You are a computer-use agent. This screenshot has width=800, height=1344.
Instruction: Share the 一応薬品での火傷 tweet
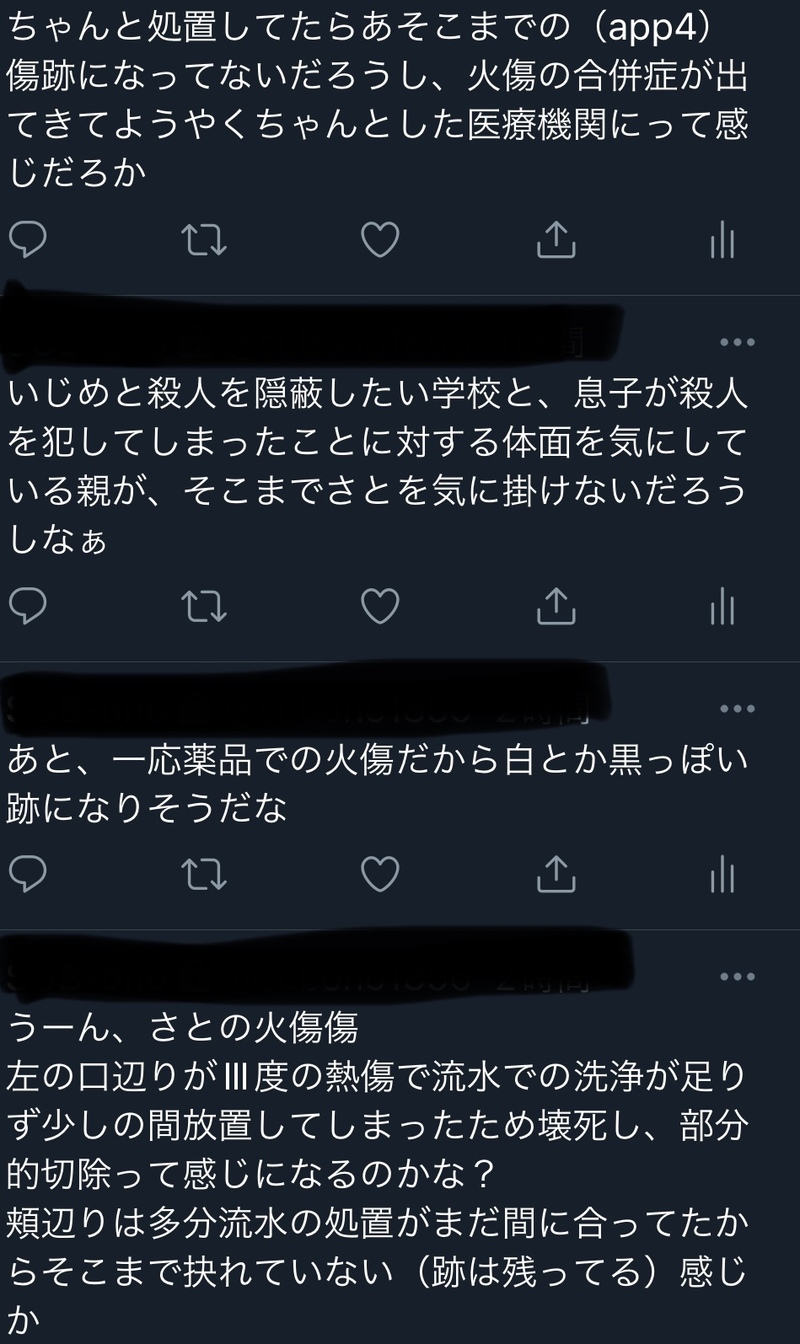(x=556, y=873)
